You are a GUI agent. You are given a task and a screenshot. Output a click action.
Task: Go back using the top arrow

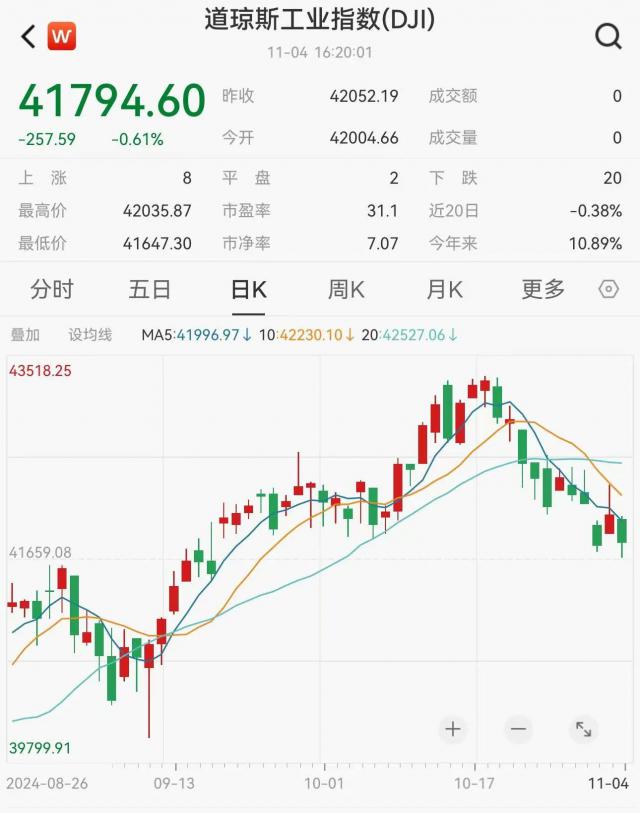[28, 37]
